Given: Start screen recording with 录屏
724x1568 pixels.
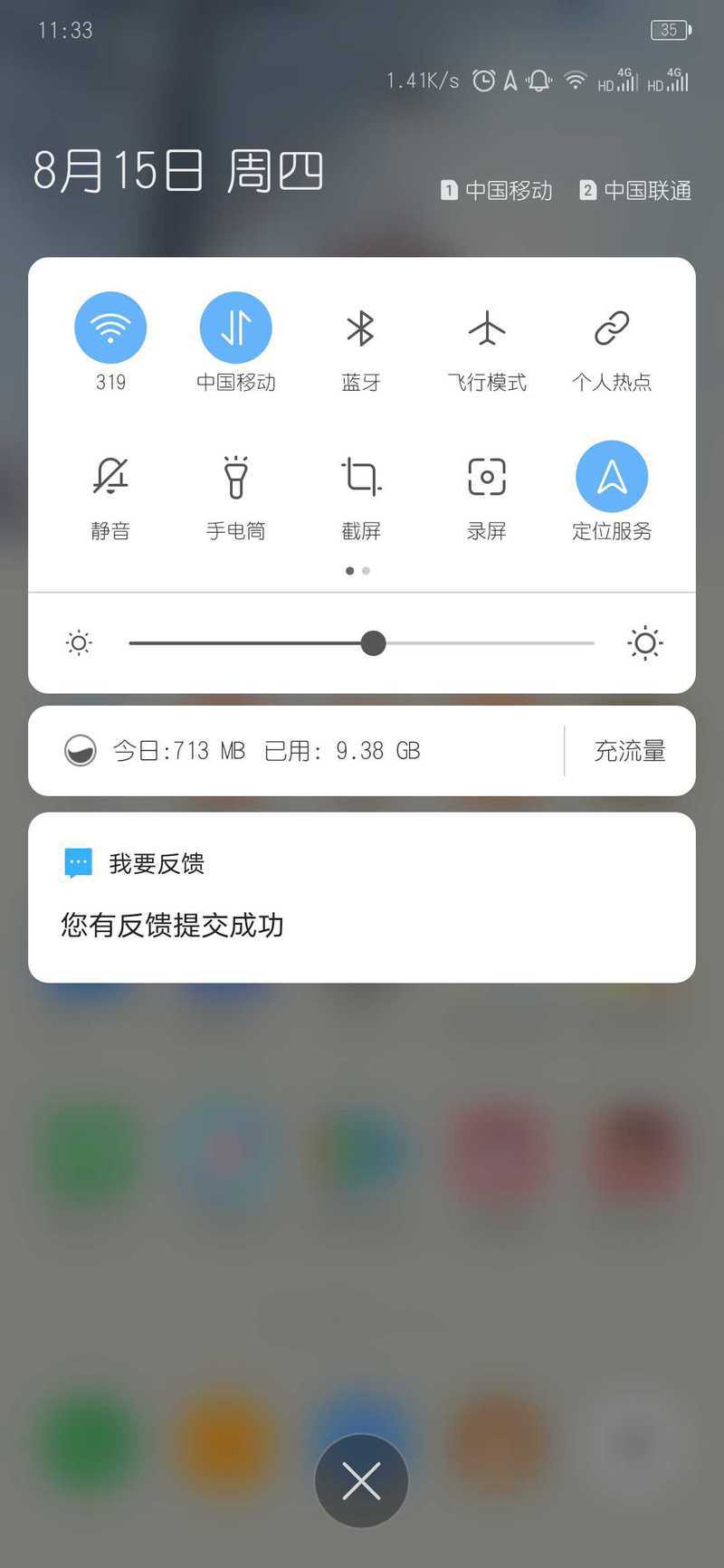Looking at the screenshot, I should (486, 477).
